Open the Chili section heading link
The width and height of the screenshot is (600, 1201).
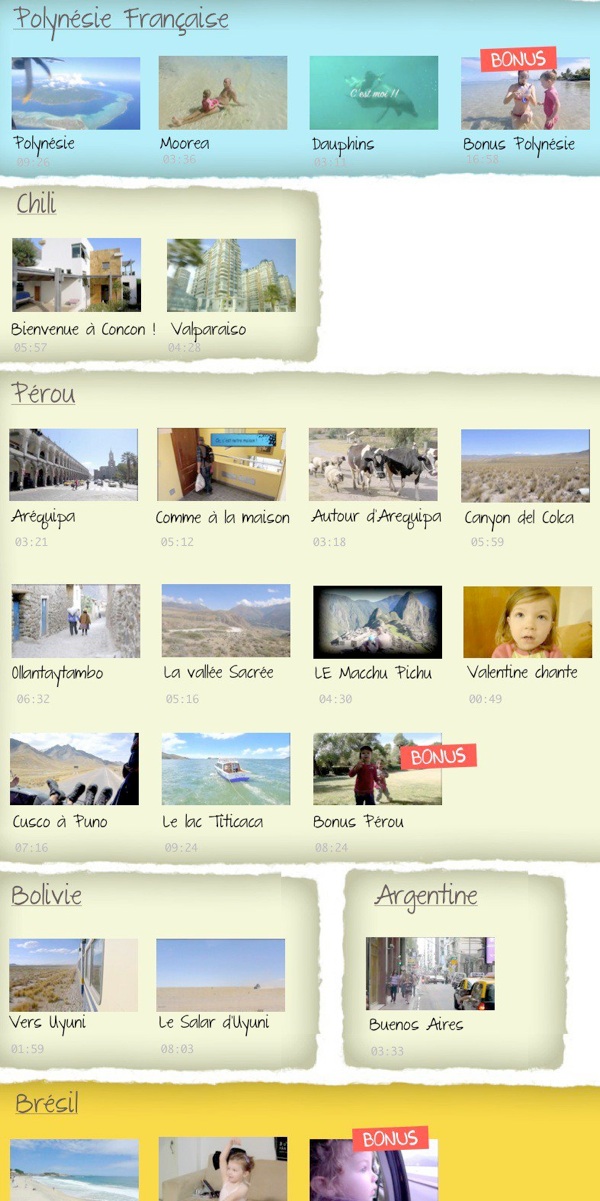click(x=36, y=204)
